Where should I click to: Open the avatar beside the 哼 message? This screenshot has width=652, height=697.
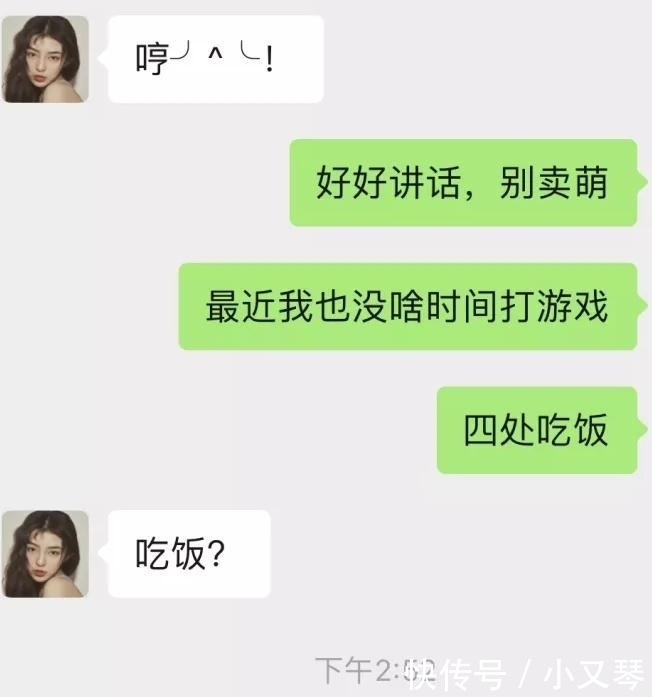[x=45, y=59]
